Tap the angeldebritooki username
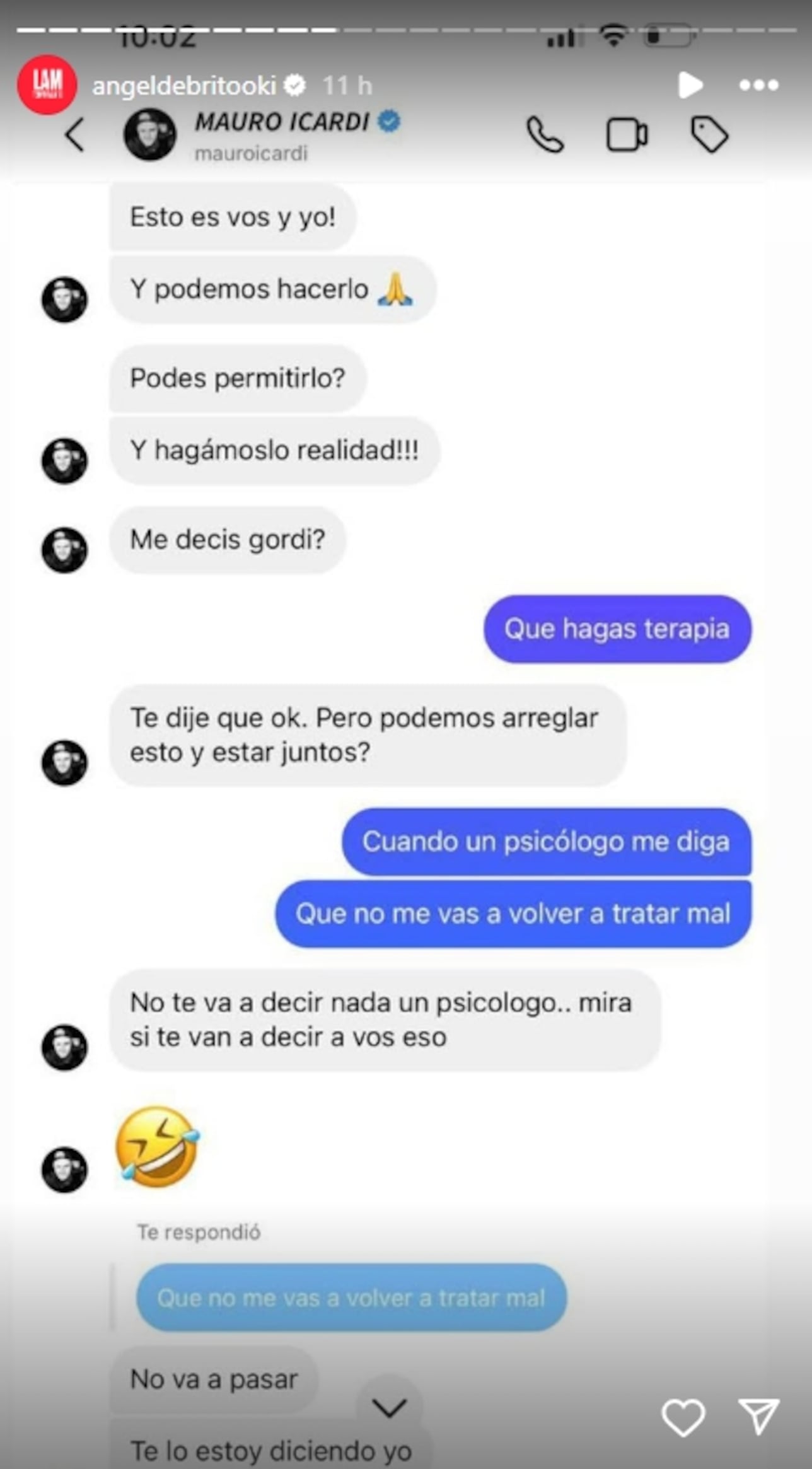This screenshot has height=1469, width=812. pyautogui.click(x=184, y=85)
